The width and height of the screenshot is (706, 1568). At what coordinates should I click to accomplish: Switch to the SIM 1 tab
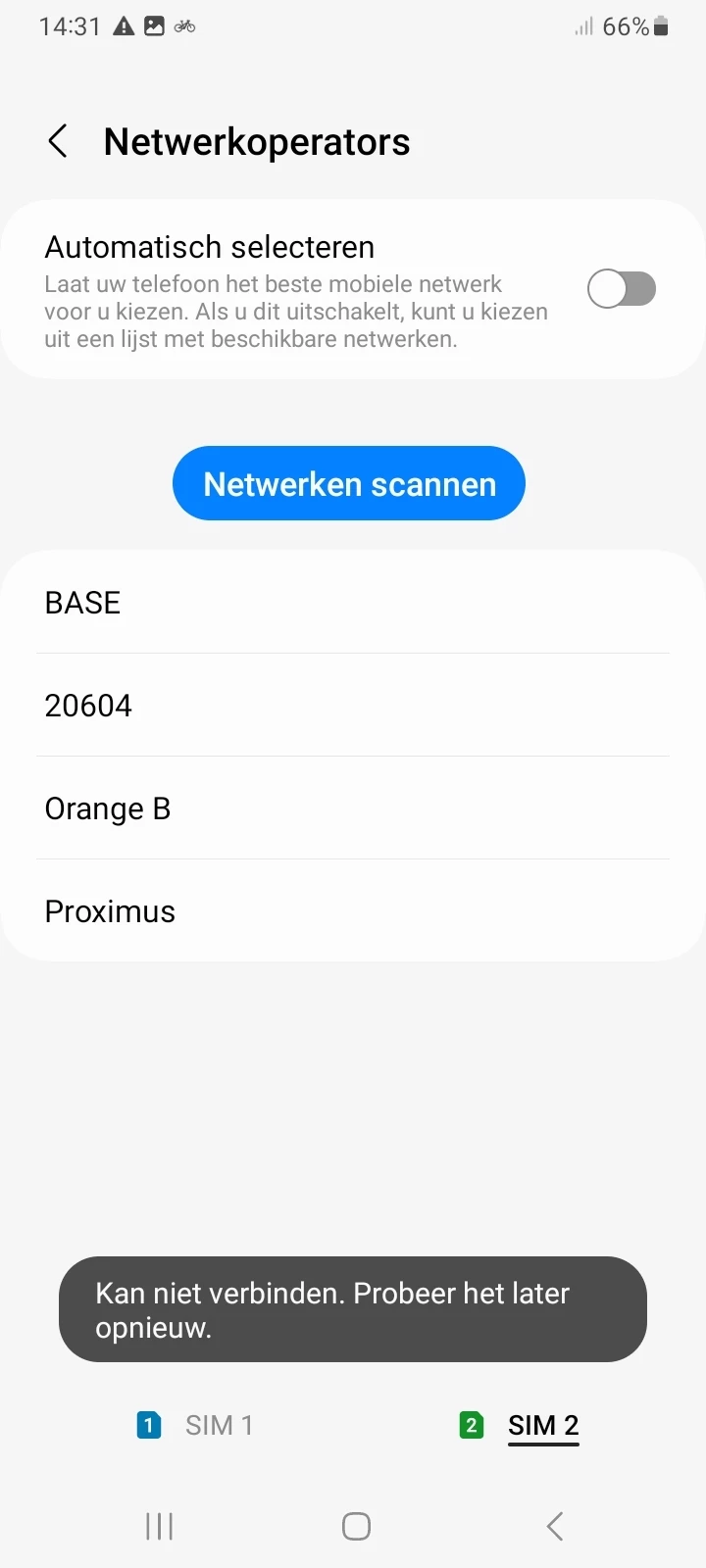pos(196,1425)
